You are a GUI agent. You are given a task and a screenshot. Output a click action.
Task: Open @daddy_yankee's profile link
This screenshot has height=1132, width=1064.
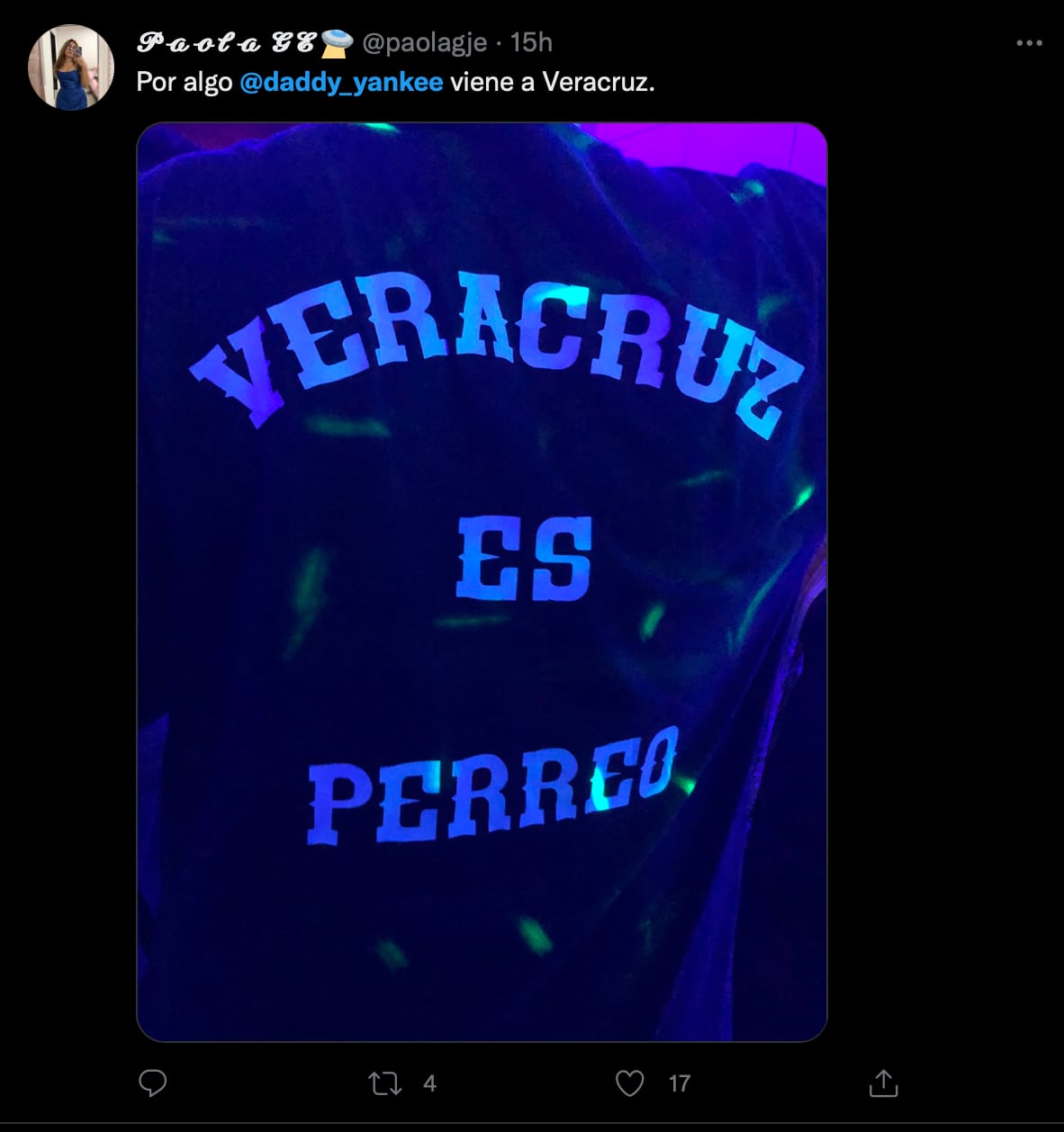pos(340,82)
